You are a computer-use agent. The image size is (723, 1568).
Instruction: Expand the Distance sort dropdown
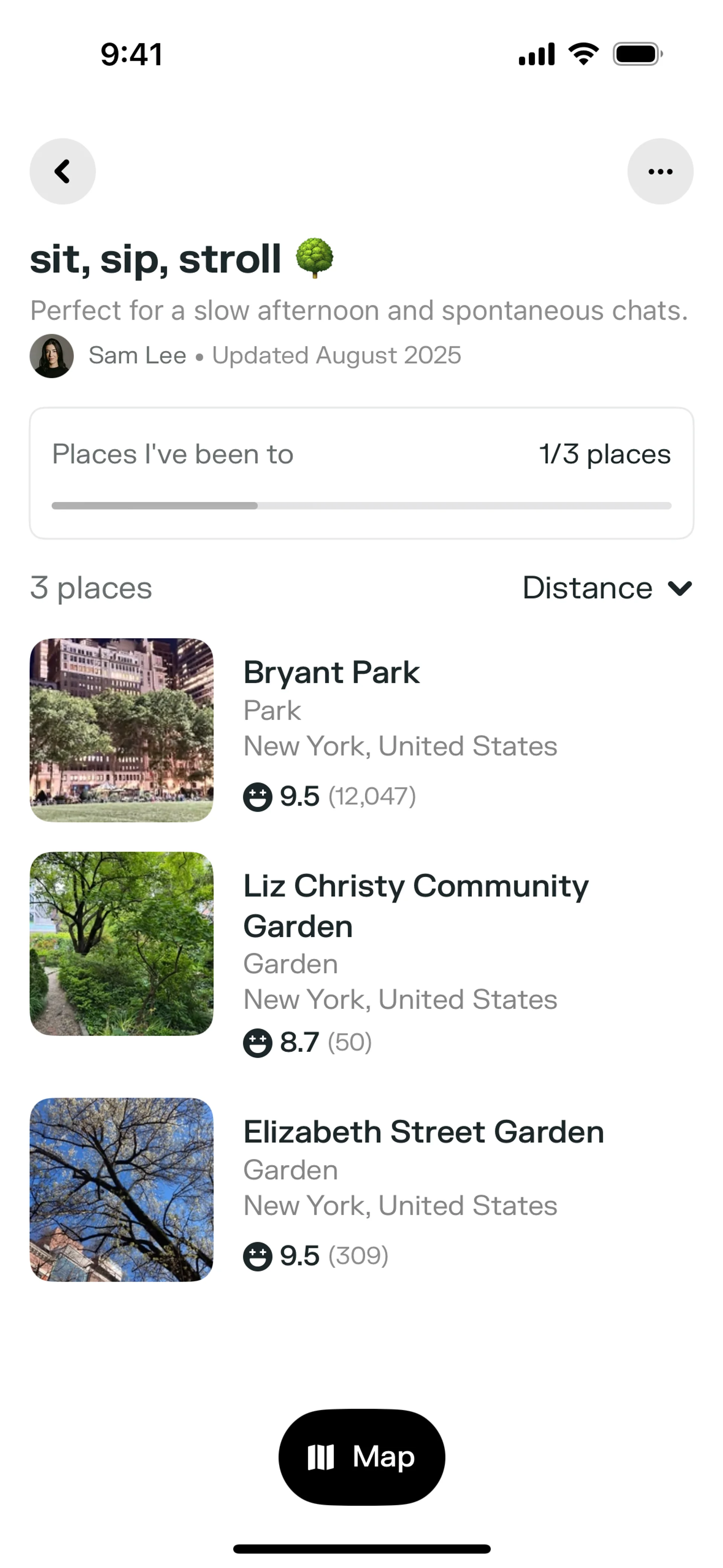(607, 588)
